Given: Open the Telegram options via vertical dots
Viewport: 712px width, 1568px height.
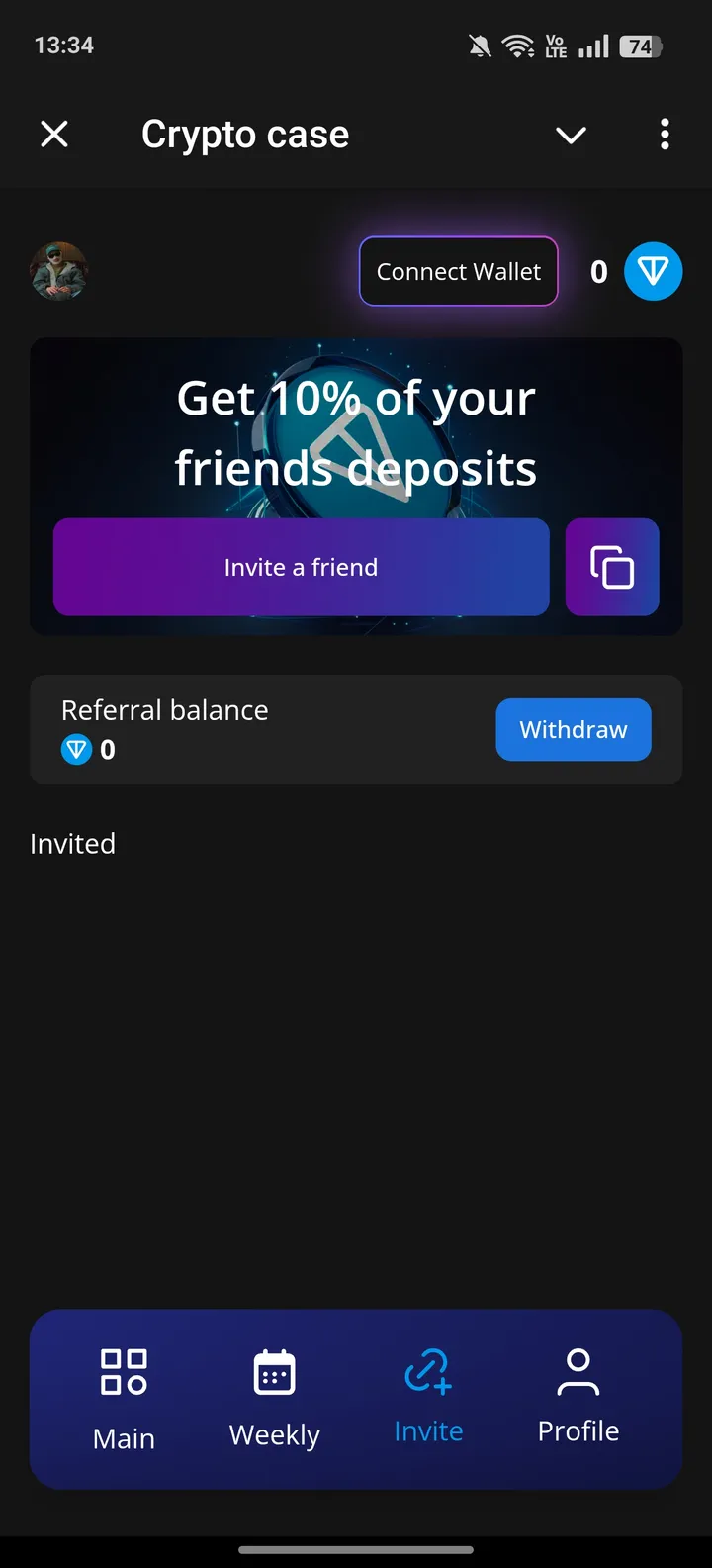Looking at the screenshot, I should coord(664,134).
